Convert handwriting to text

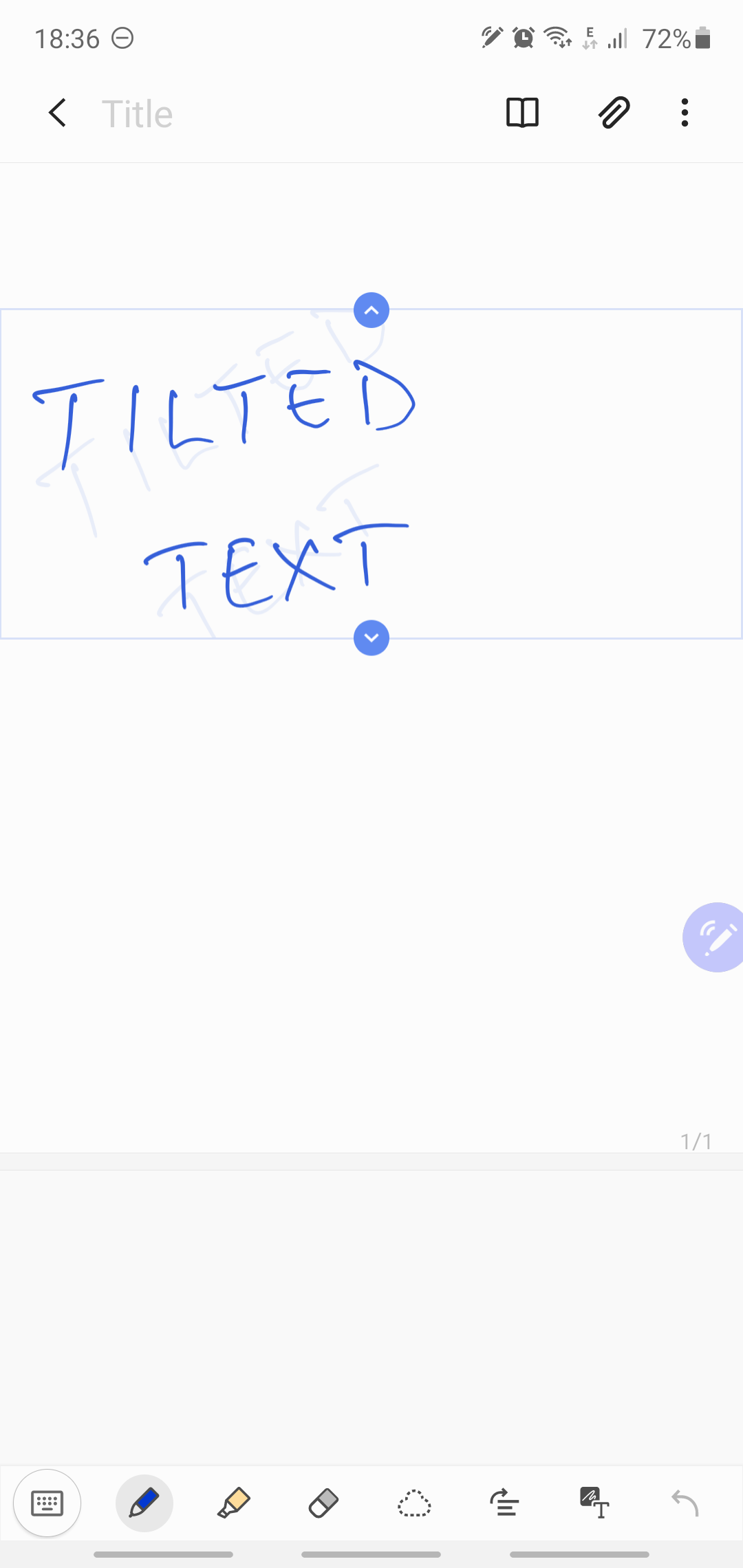(x=595, y=1503)
